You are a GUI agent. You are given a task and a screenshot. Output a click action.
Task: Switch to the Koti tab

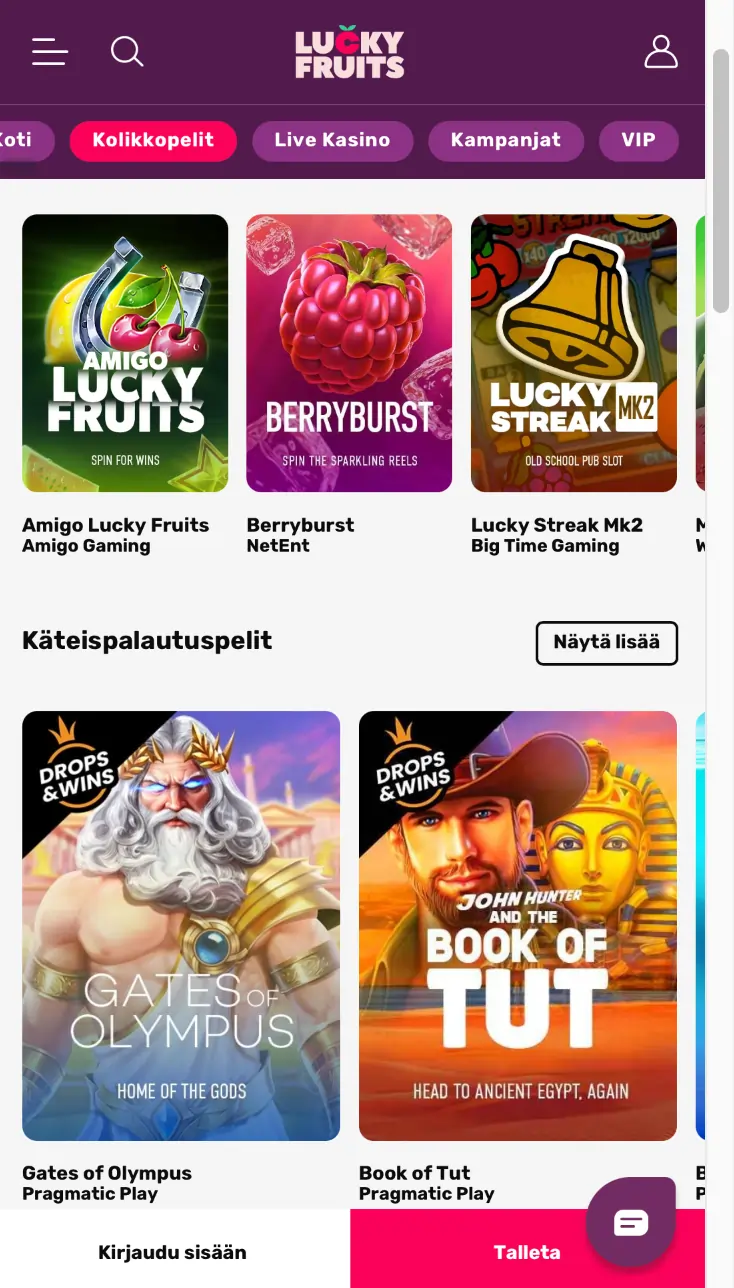18,141
